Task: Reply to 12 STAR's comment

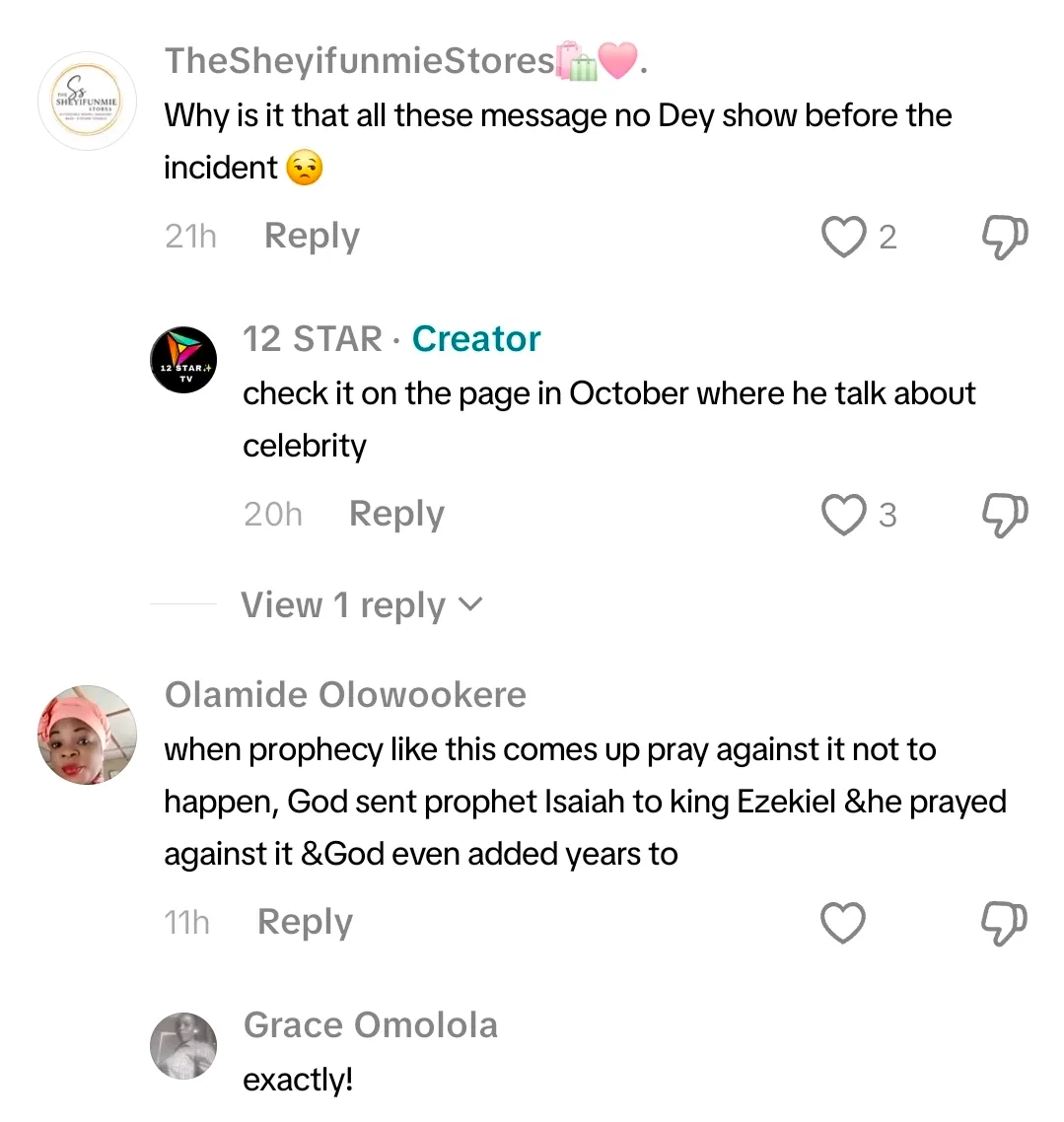Action: (x=396, y=515)
